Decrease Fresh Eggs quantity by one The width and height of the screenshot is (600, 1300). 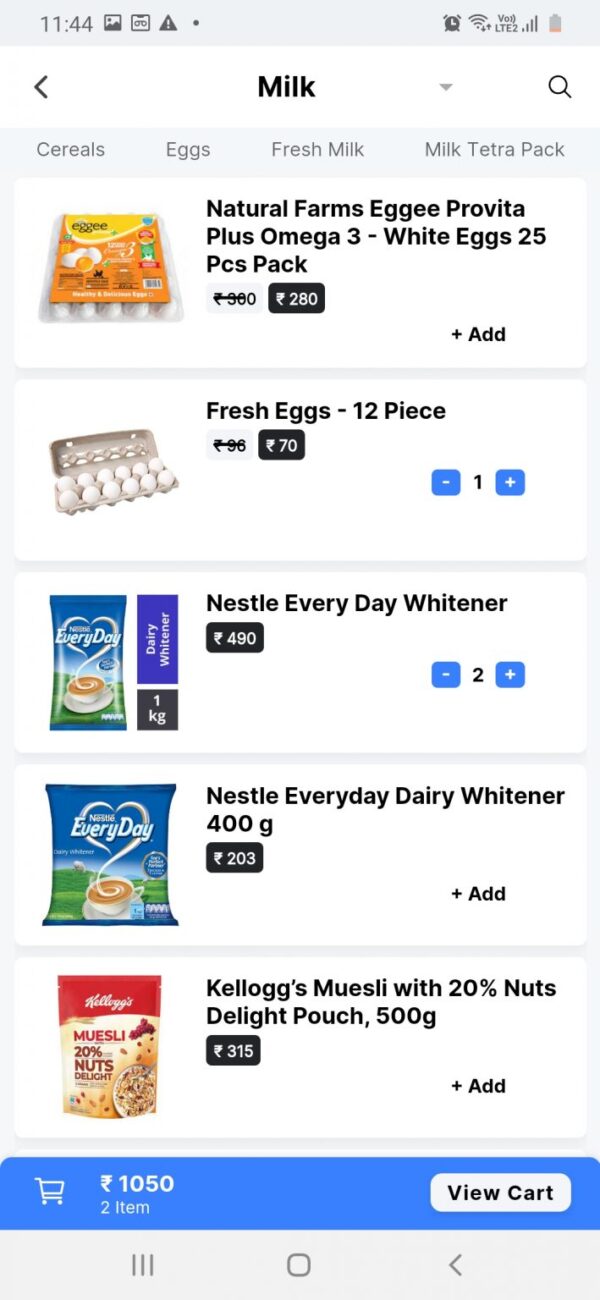coord(446,483)
